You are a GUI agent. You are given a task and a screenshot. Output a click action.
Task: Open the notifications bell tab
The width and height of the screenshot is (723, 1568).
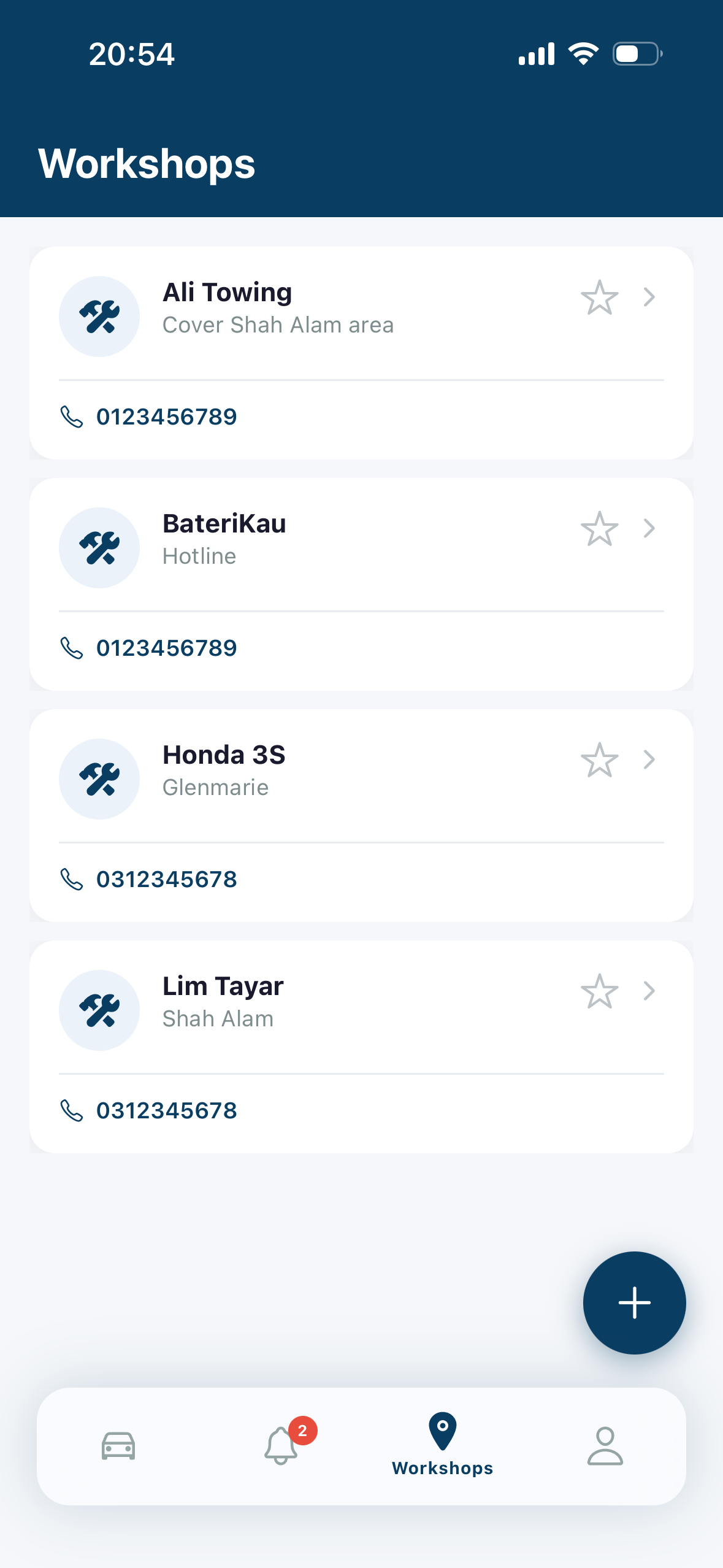click(281, 1447)
